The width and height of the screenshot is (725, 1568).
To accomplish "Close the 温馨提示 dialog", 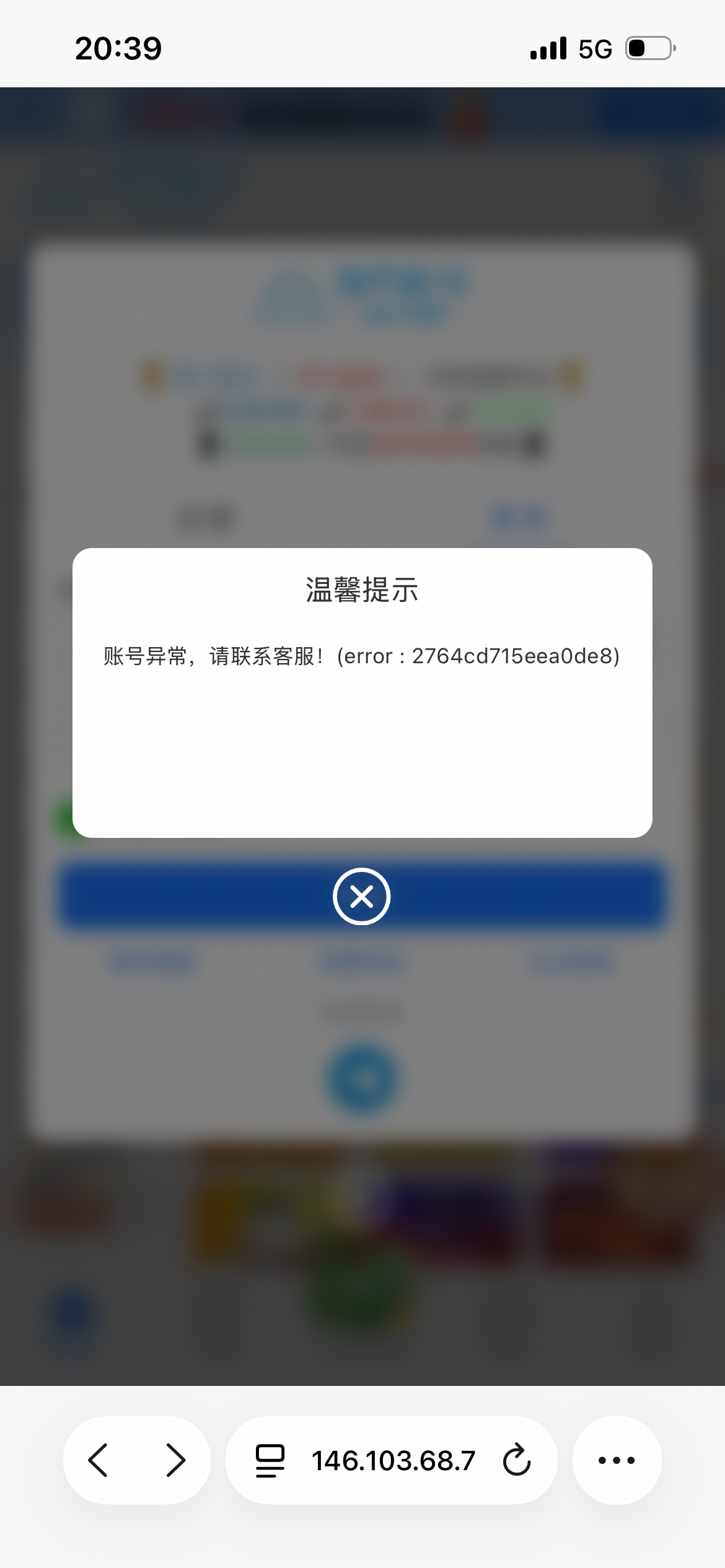I will [x=361, y=896].
